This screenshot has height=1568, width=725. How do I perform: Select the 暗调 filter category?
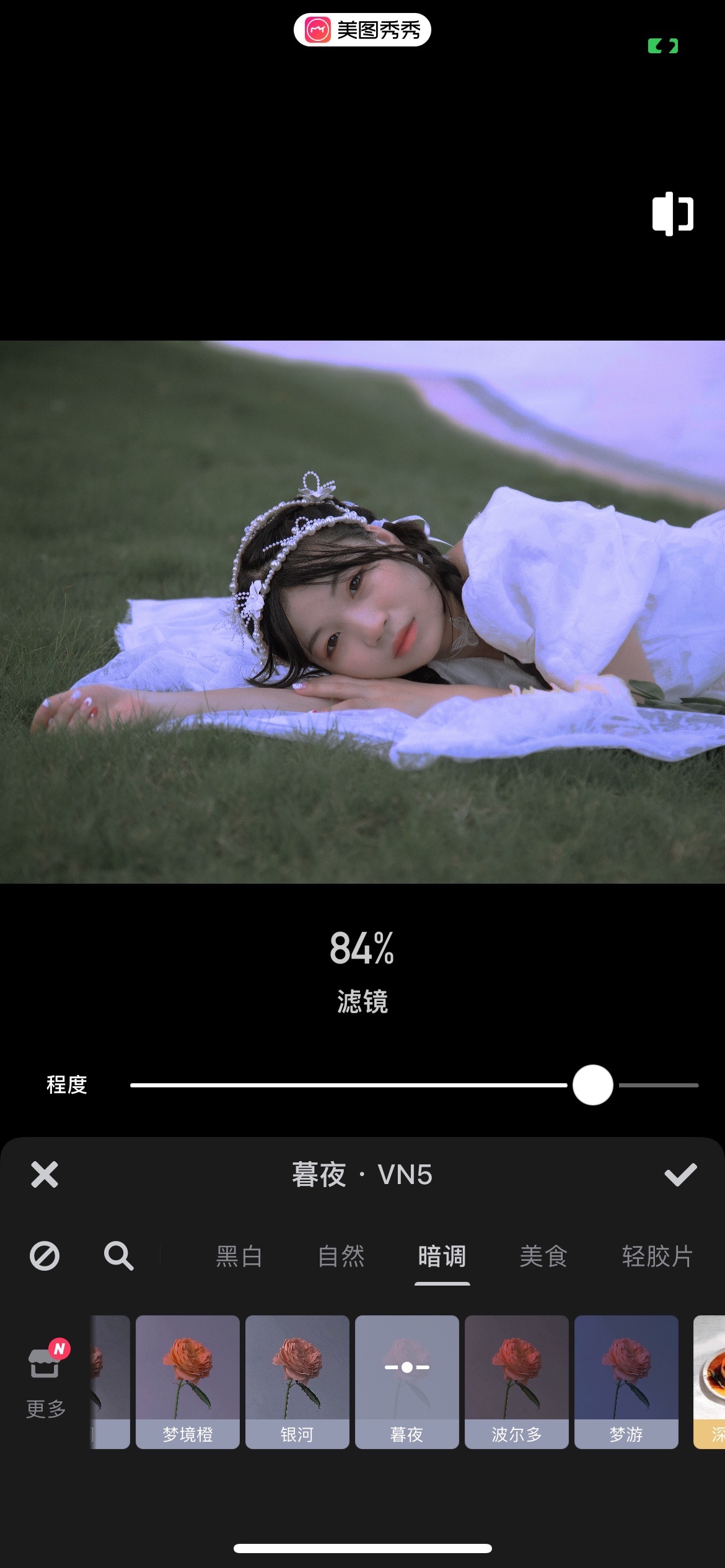coord(442,1257)
